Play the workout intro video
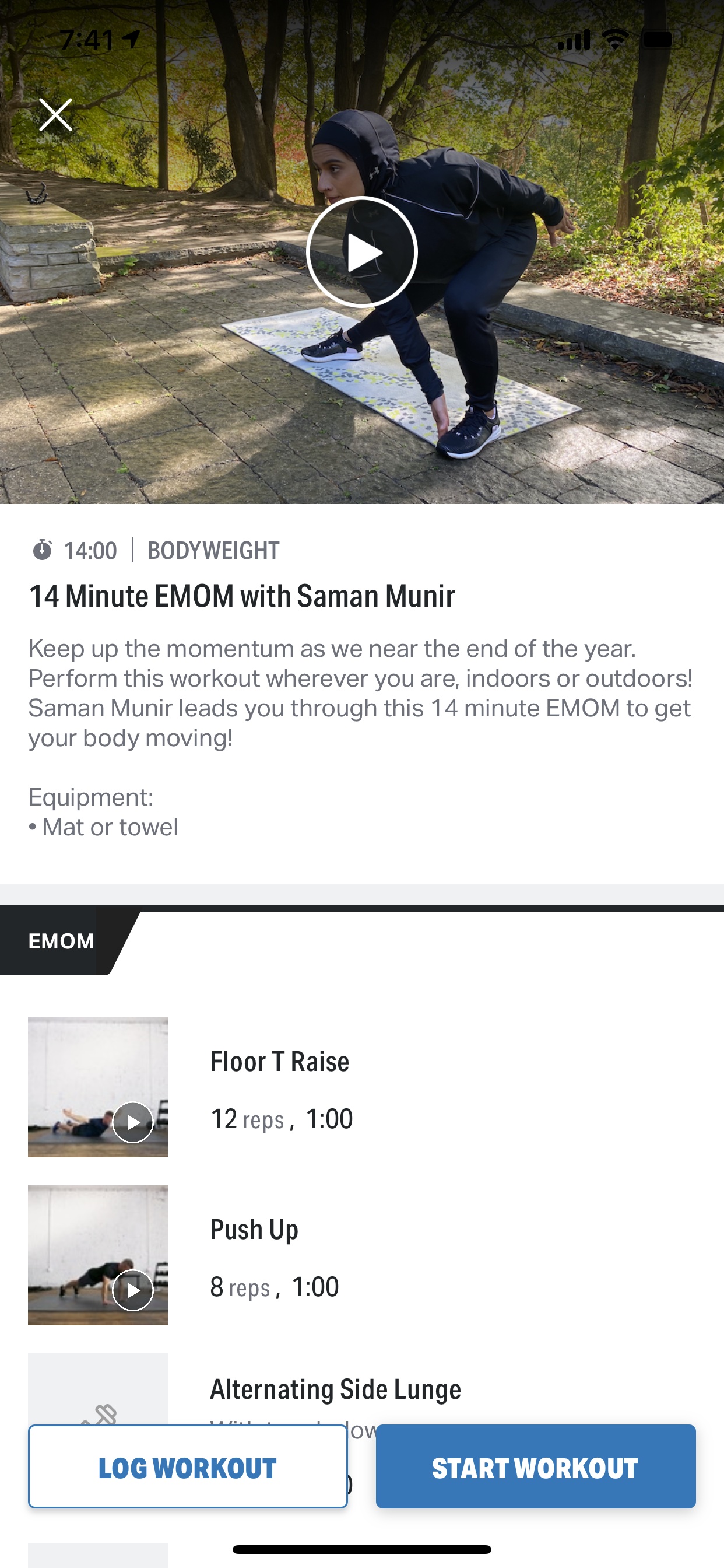This screenshot has height=1568, width=724. (361, 252)
